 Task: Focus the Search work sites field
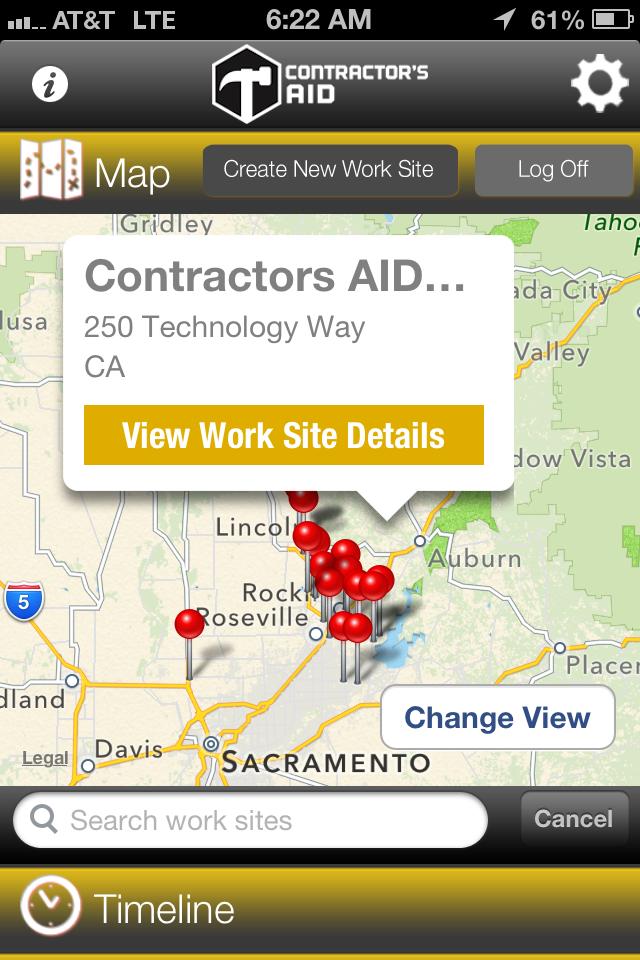coord(250,821)
